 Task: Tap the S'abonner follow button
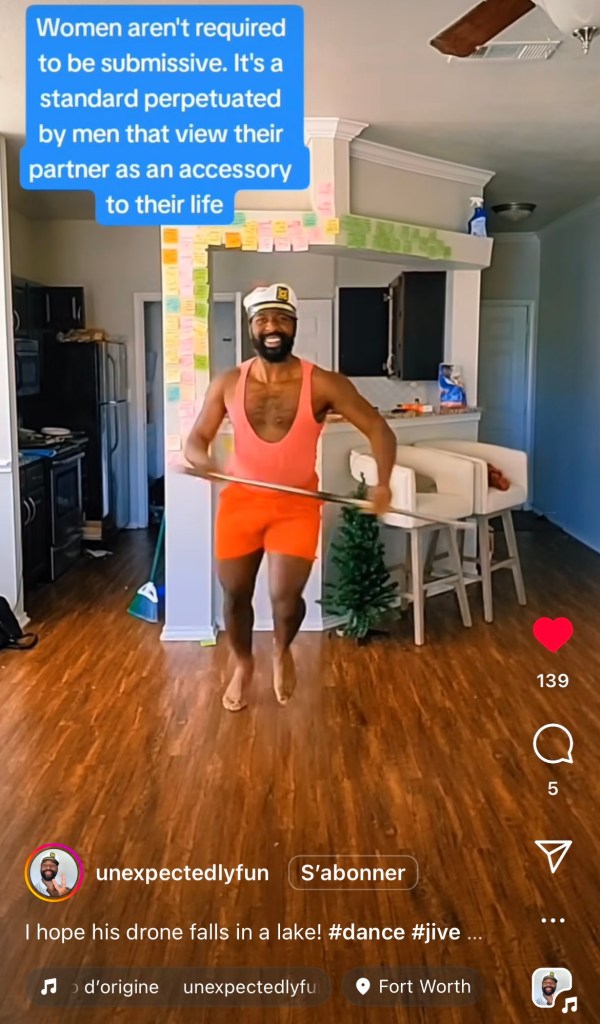pyautogui.click(x=353, y=873)
